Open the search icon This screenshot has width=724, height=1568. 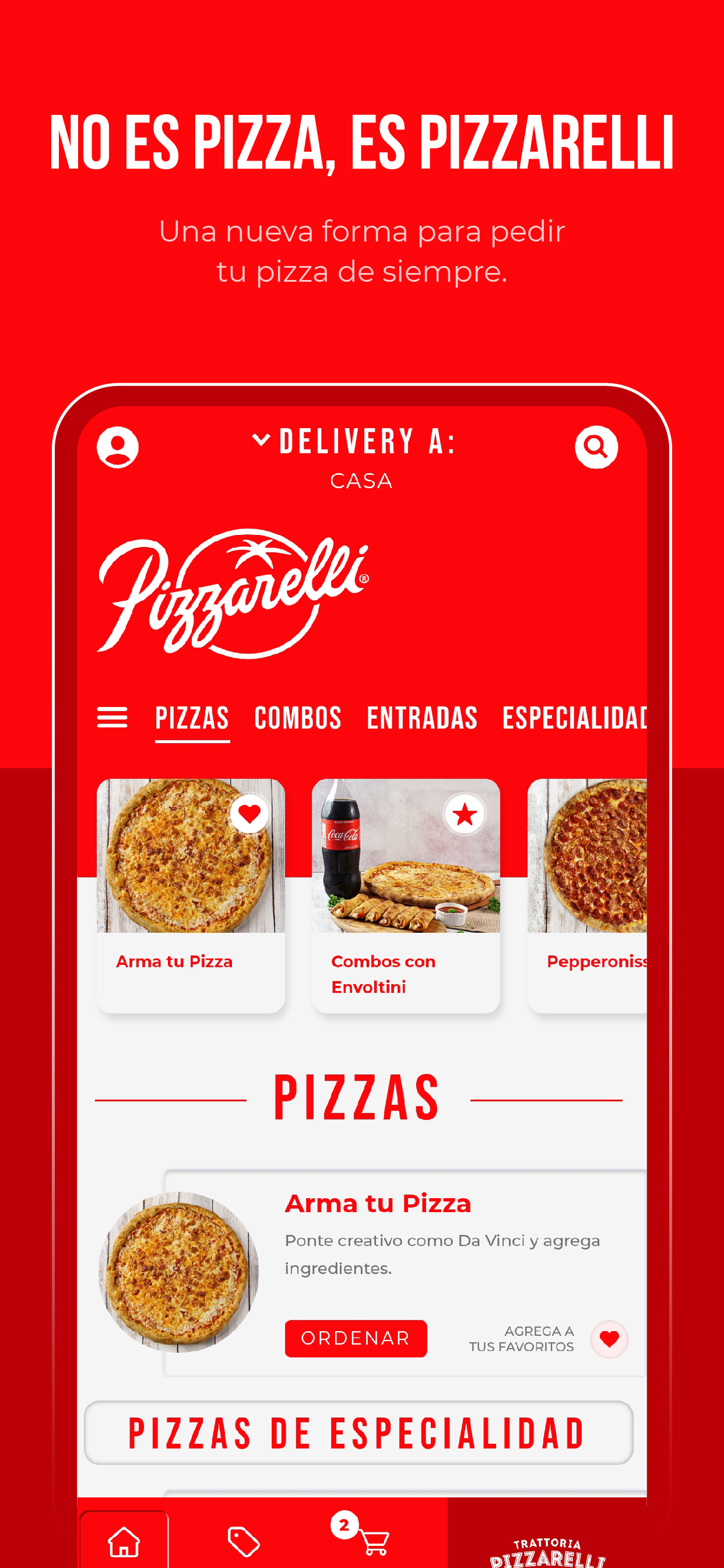point(597,447)
